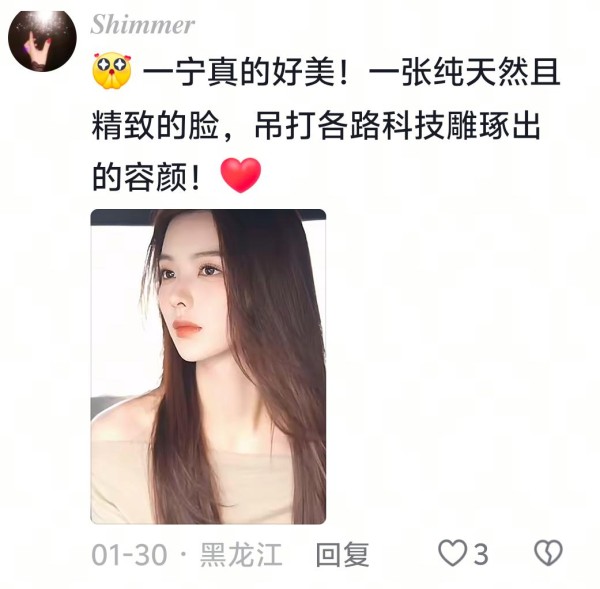Tap 回复 to reply to Shimmer
The height and width of the screenshot is (589, 600).
click(343, 554)
